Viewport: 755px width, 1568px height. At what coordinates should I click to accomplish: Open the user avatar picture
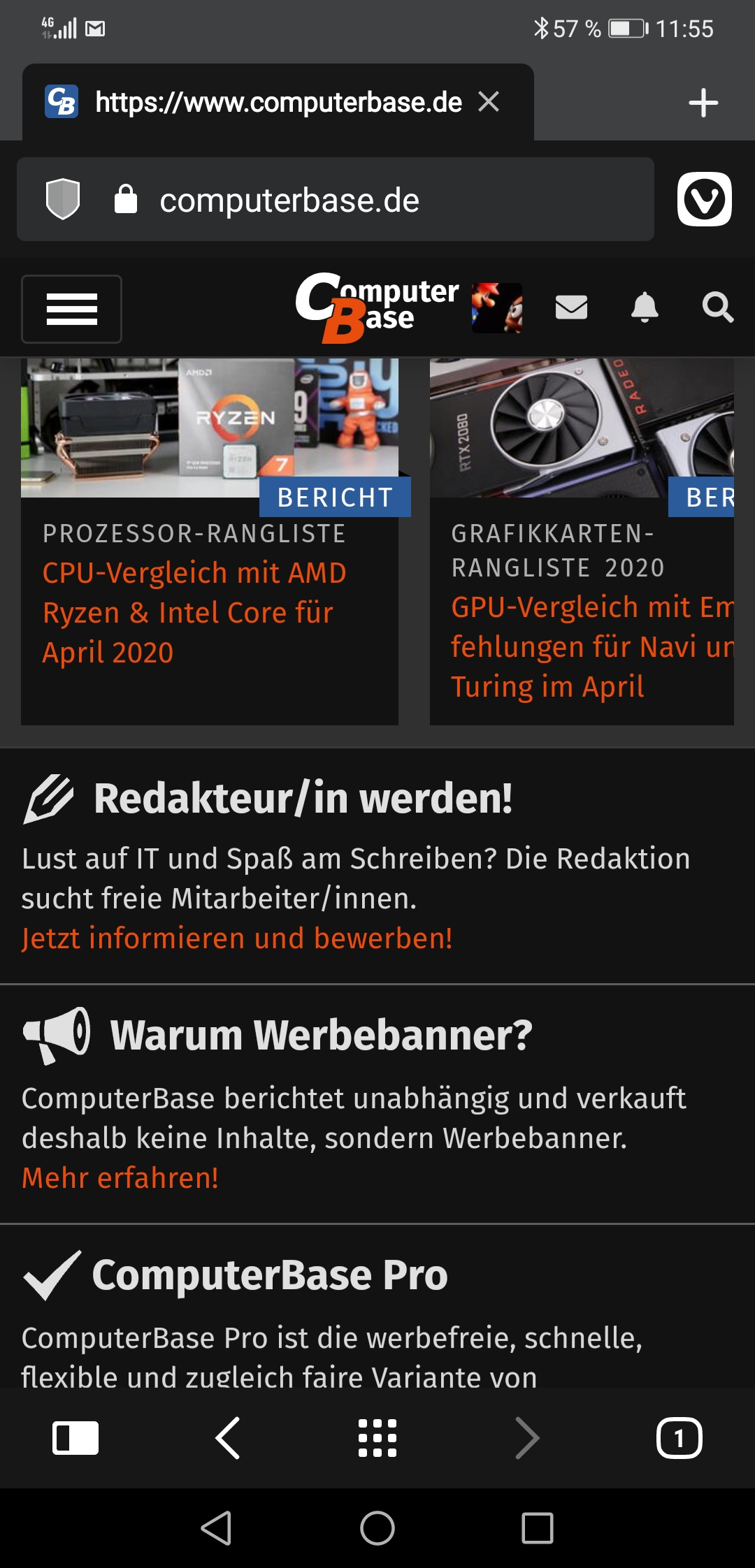(497, 307)
